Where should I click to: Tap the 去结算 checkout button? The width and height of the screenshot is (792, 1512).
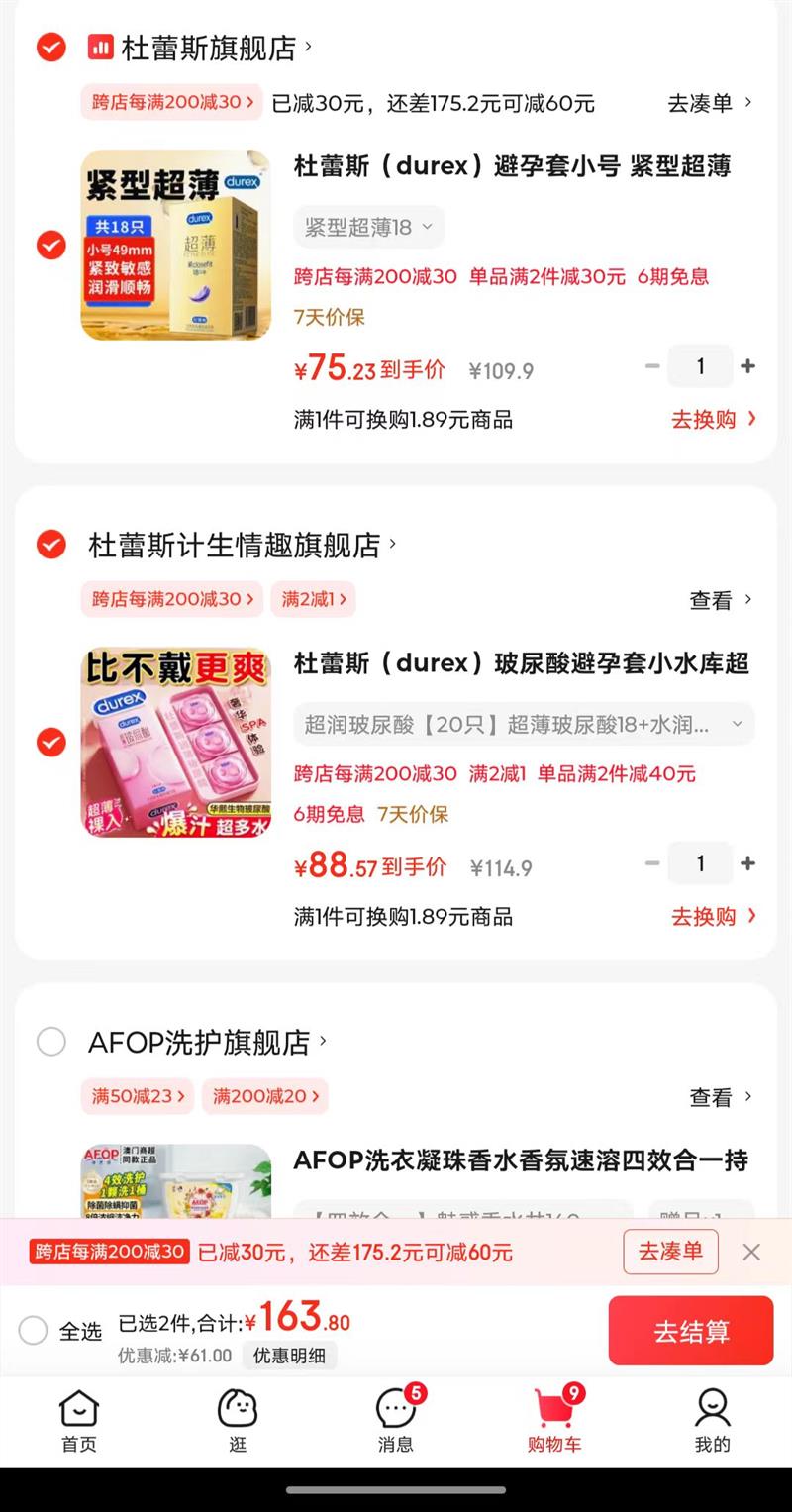pyautogui.click(x=690, y=1331)
